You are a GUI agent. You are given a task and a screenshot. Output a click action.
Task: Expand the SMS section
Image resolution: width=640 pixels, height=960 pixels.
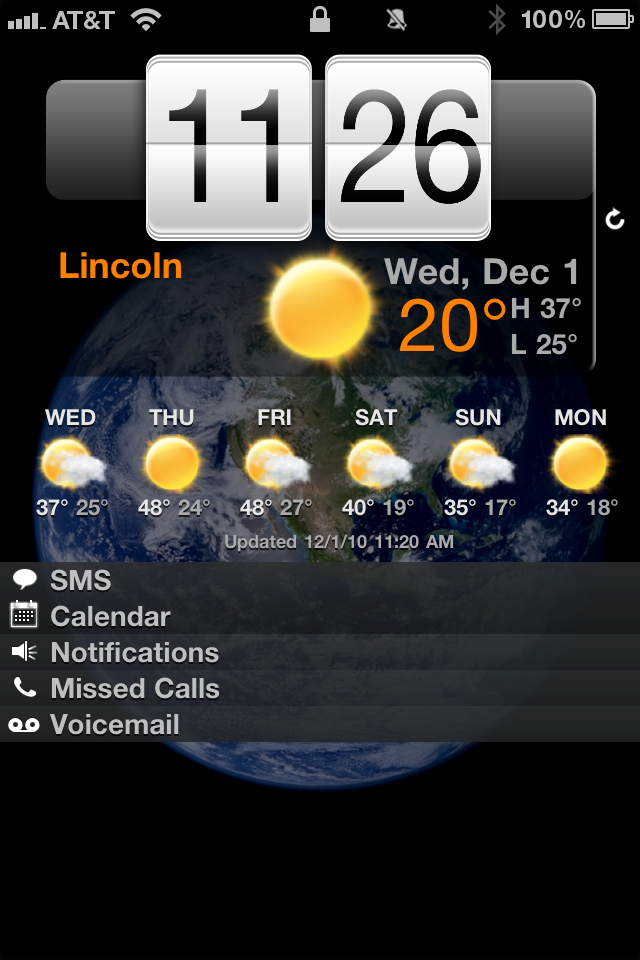pyautogui.click(x=80, y=580)
